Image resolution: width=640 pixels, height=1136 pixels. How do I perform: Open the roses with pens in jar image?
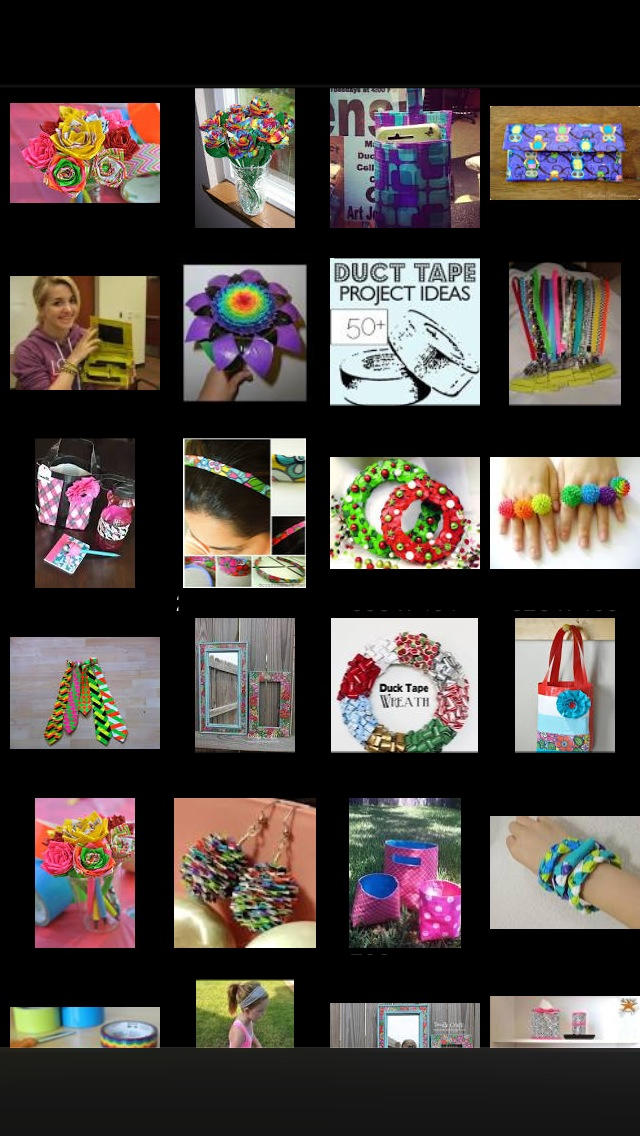(x=85, y=872)
